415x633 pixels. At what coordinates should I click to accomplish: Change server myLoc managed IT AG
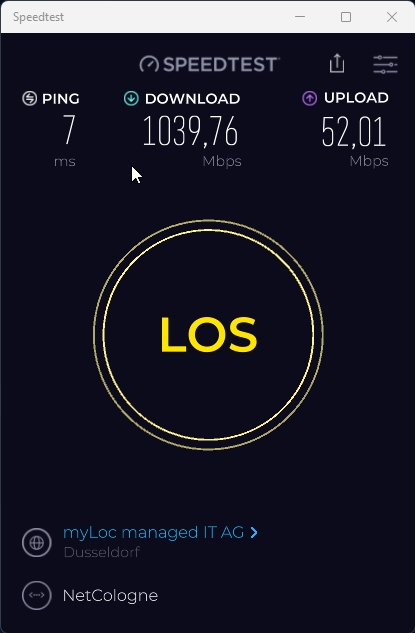[x=160, y=532]
